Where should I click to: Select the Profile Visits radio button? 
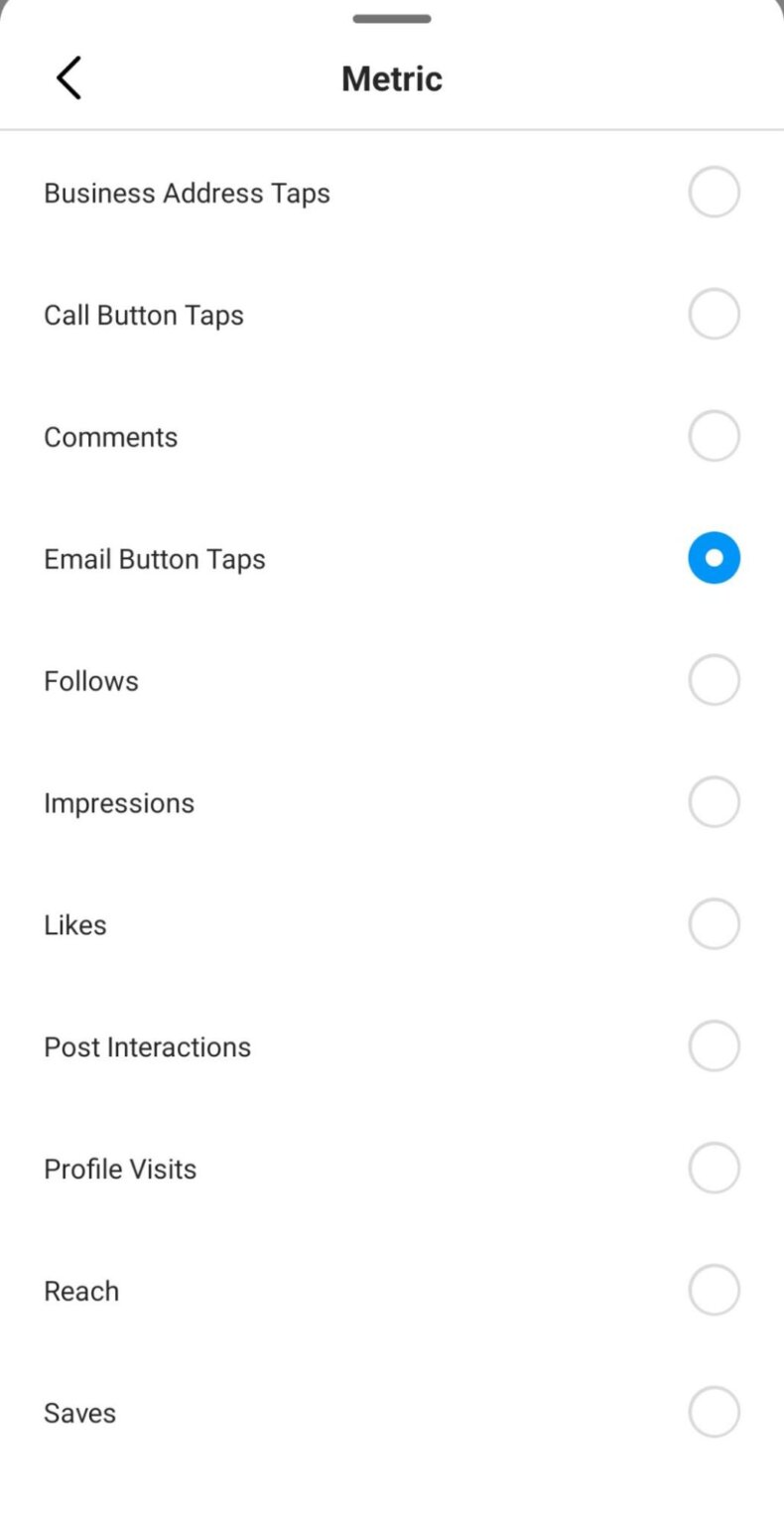(714, 1168)
